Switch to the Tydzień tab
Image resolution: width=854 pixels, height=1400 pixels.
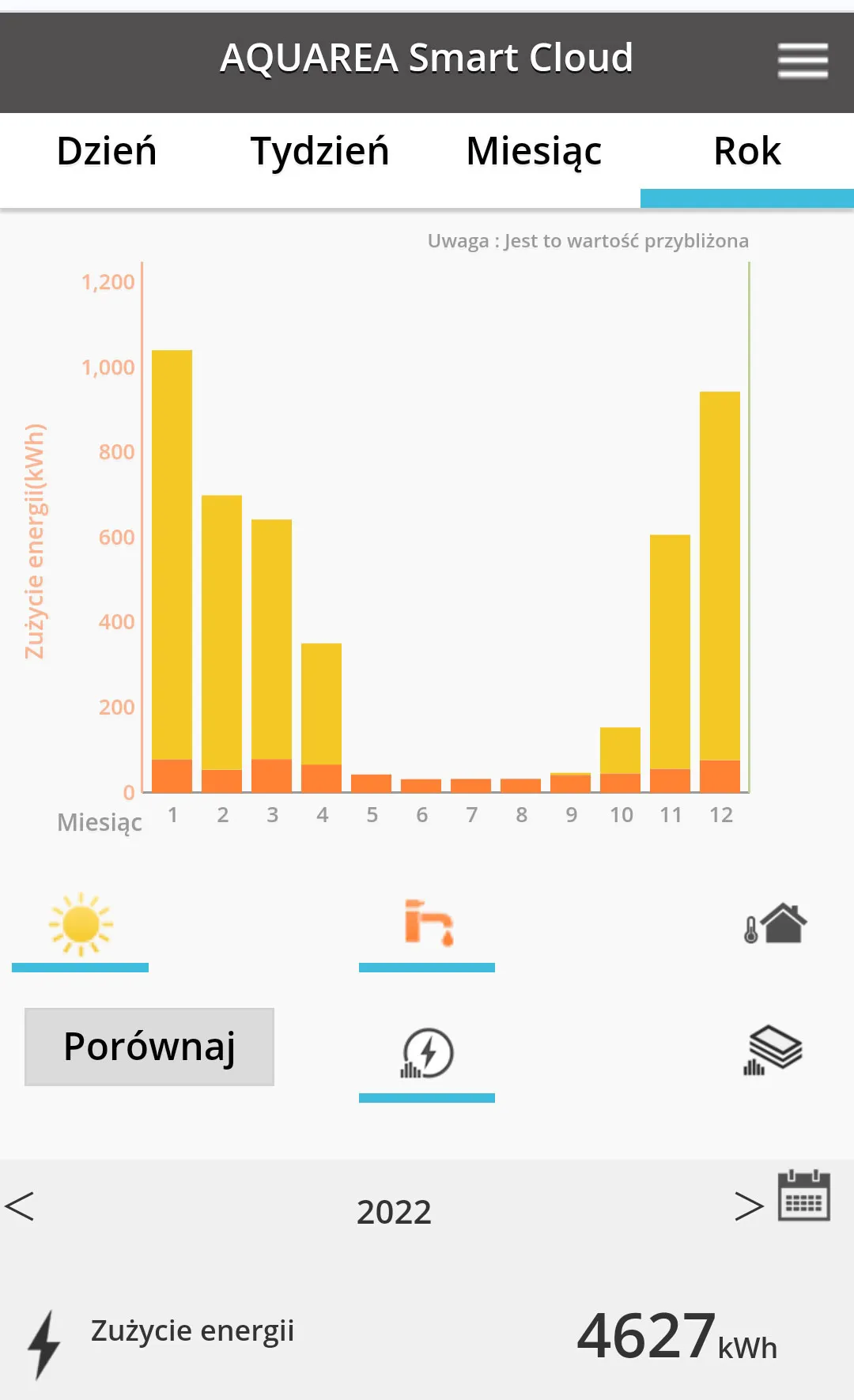click(320, 152)
